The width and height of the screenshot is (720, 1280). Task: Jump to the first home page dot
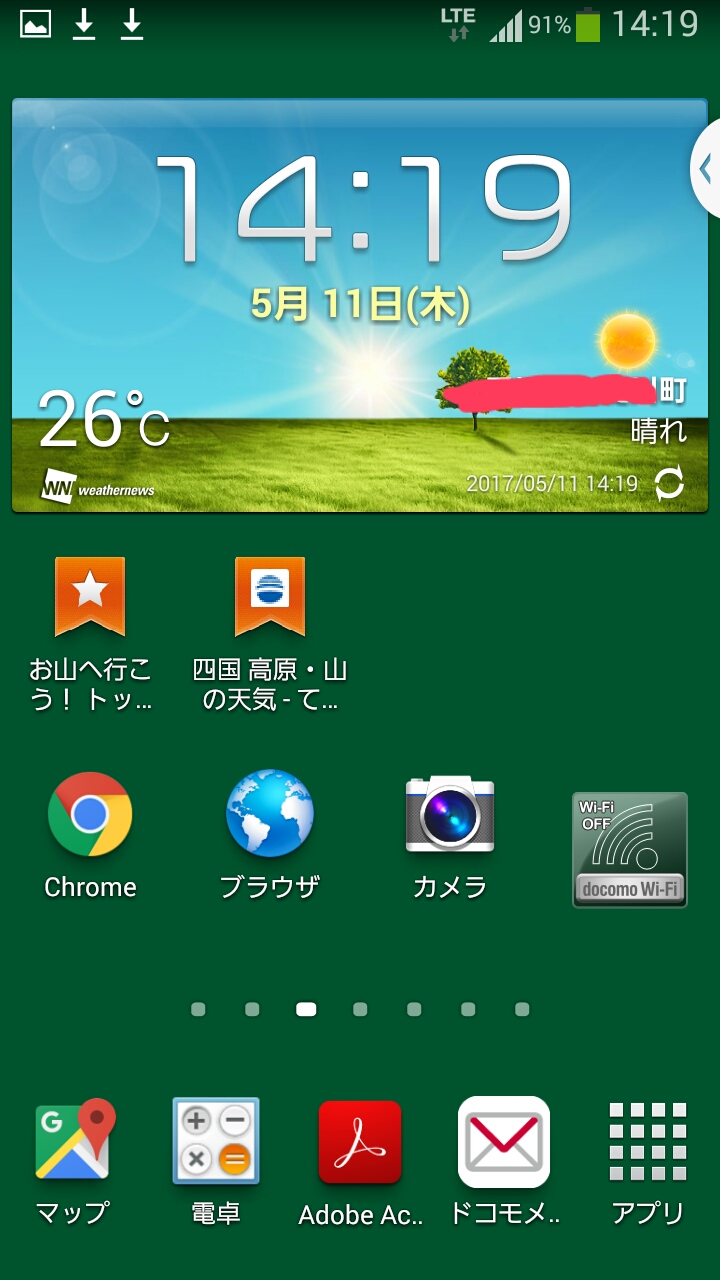[198, 1010]
